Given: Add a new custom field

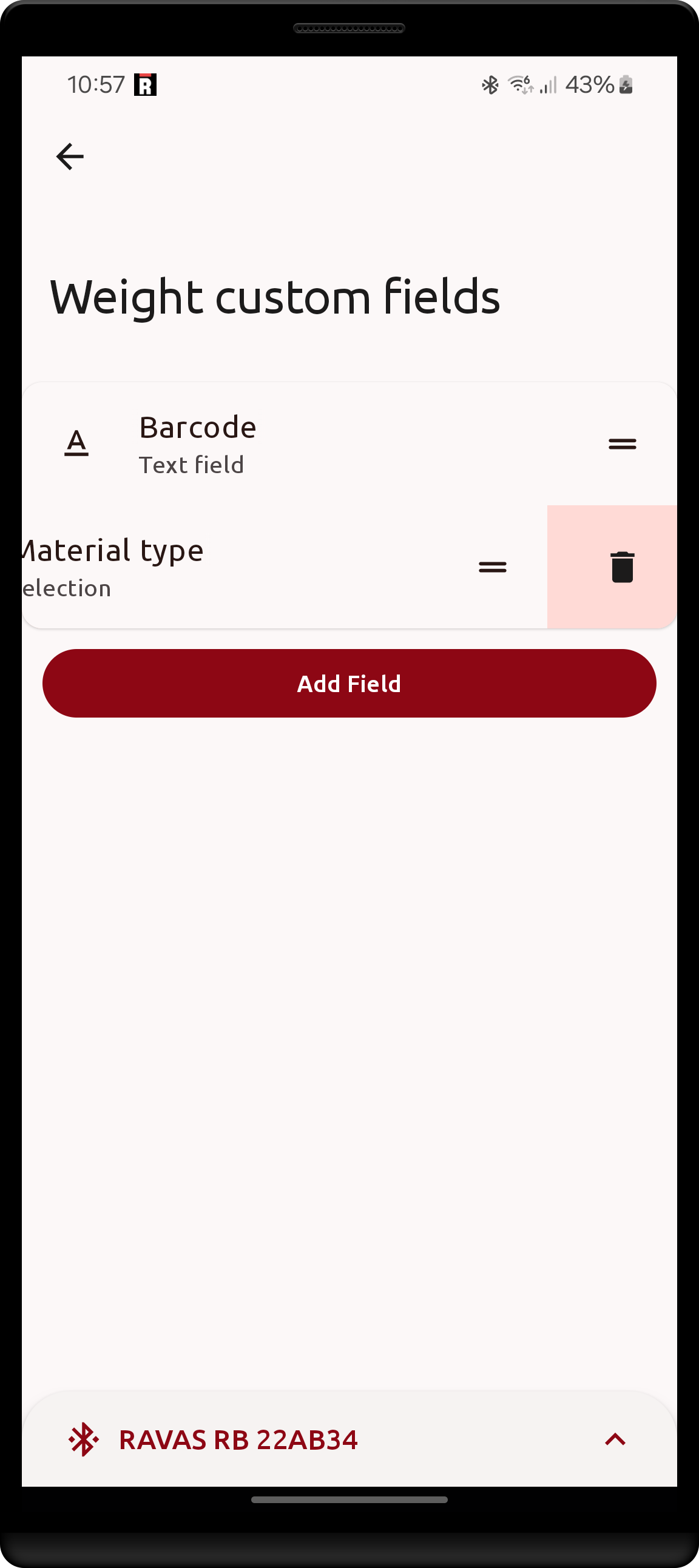Looking at the screenshot, I should [x=349, y=683].
